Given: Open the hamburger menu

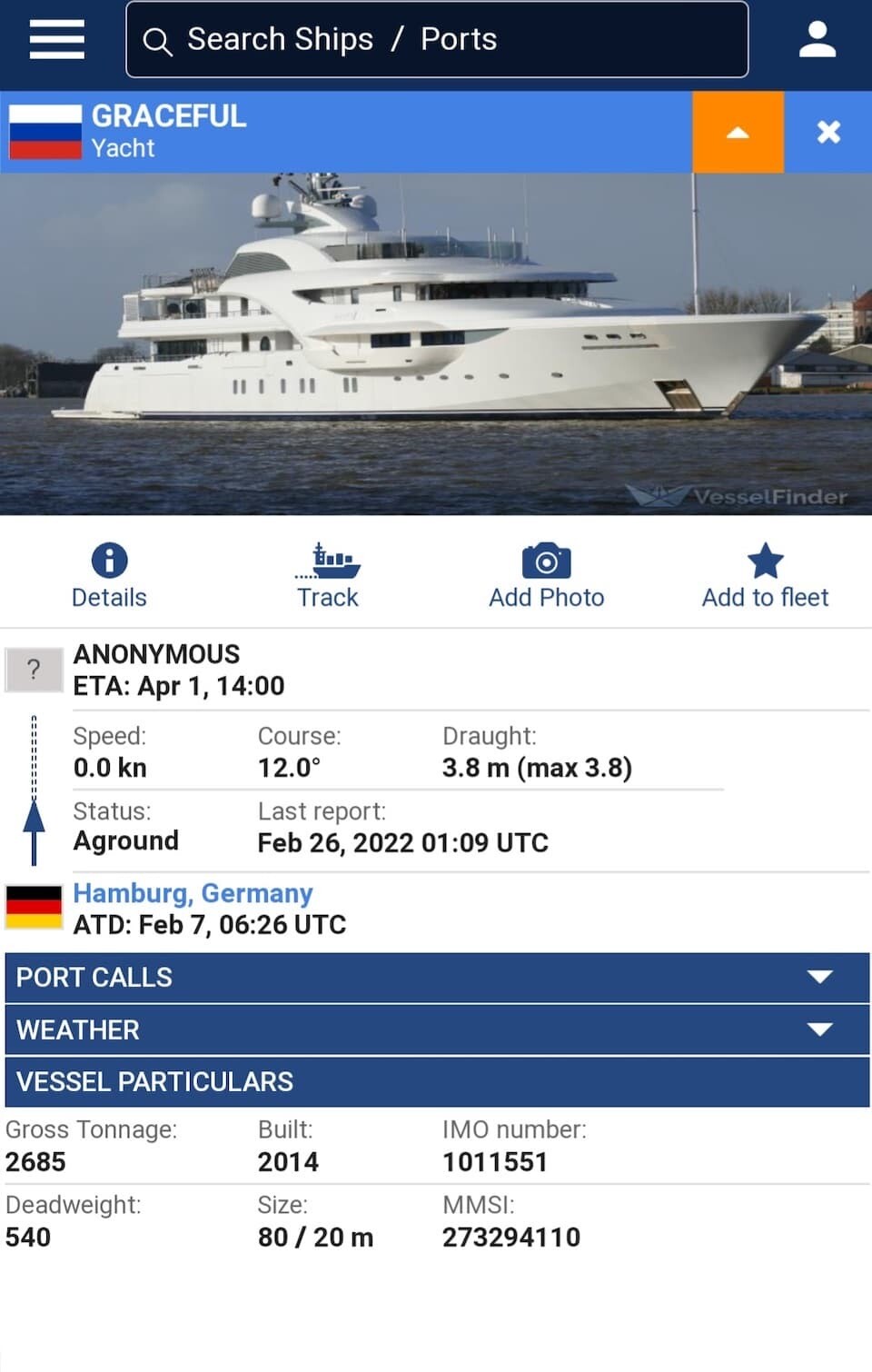Looking at the screenshot, I should (x=56, y=40).
